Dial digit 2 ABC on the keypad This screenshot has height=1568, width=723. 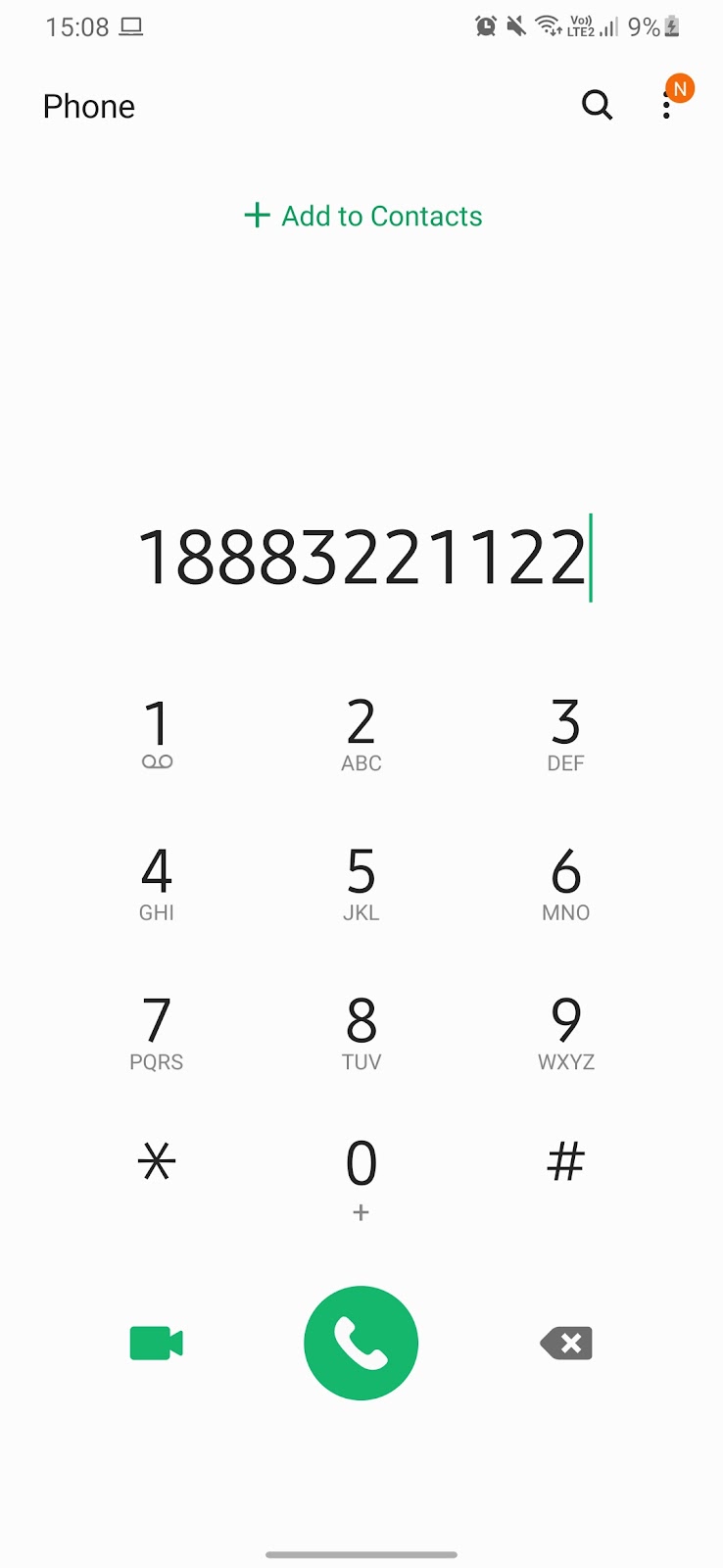(x=361, y=734)
